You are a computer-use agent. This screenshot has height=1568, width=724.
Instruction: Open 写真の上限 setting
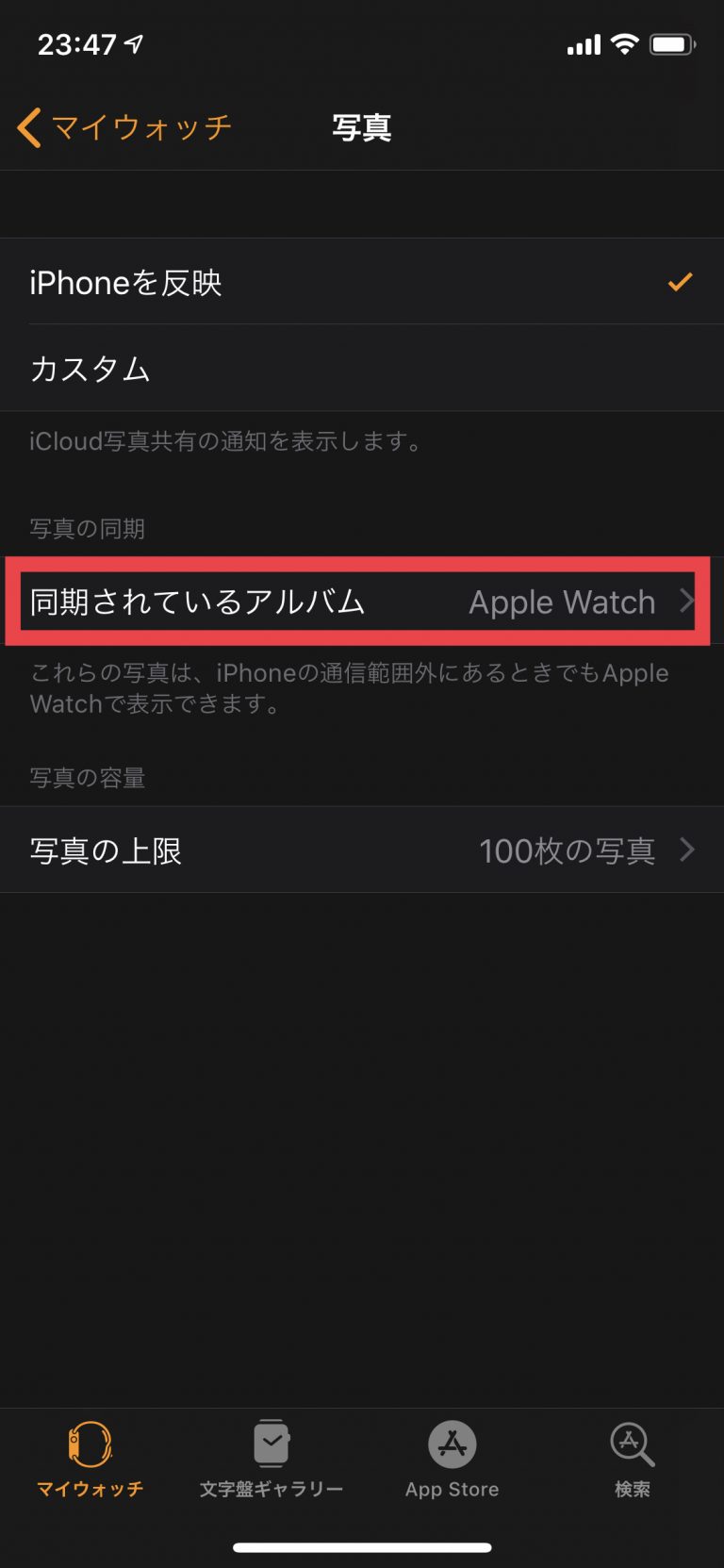click(362, 850)
